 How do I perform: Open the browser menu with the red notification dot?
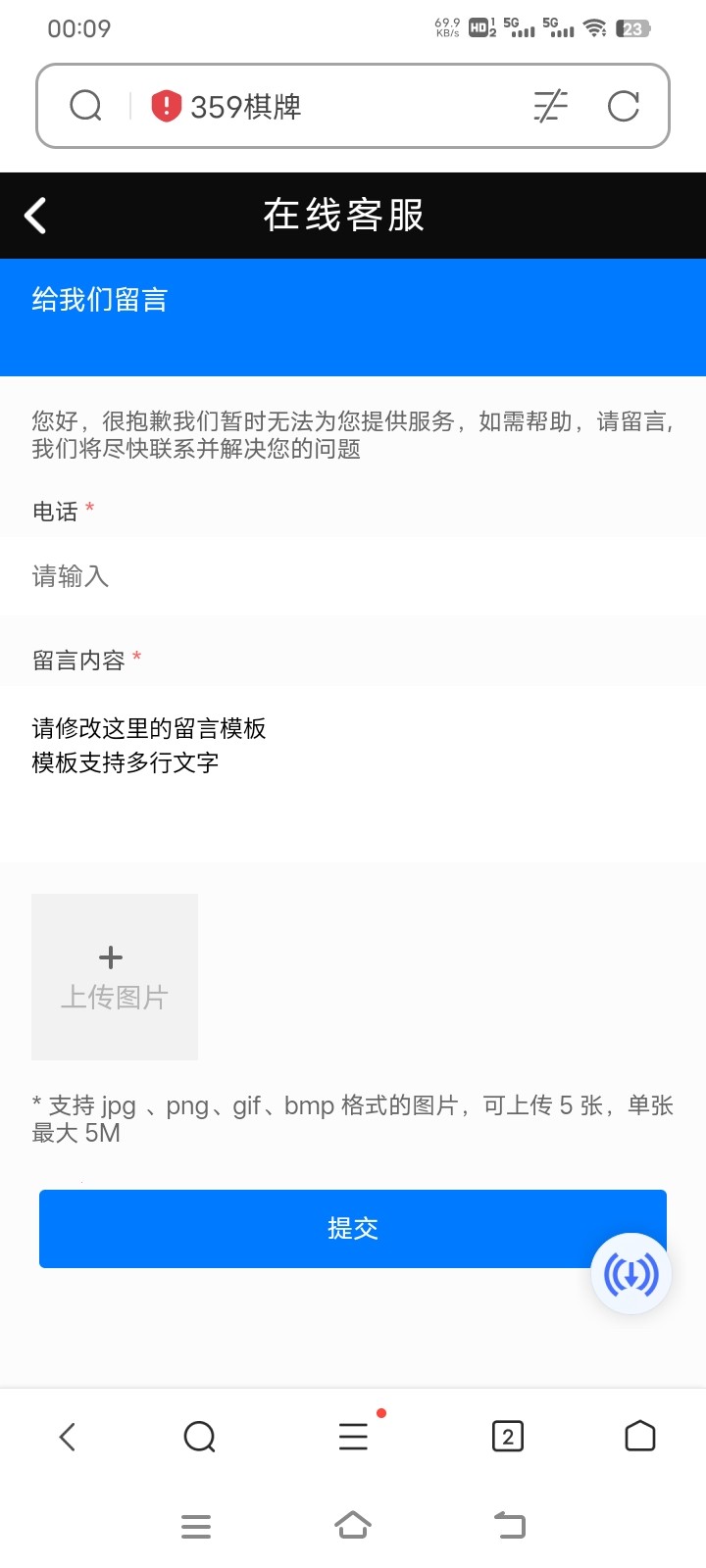click(x=353, y=1437)
